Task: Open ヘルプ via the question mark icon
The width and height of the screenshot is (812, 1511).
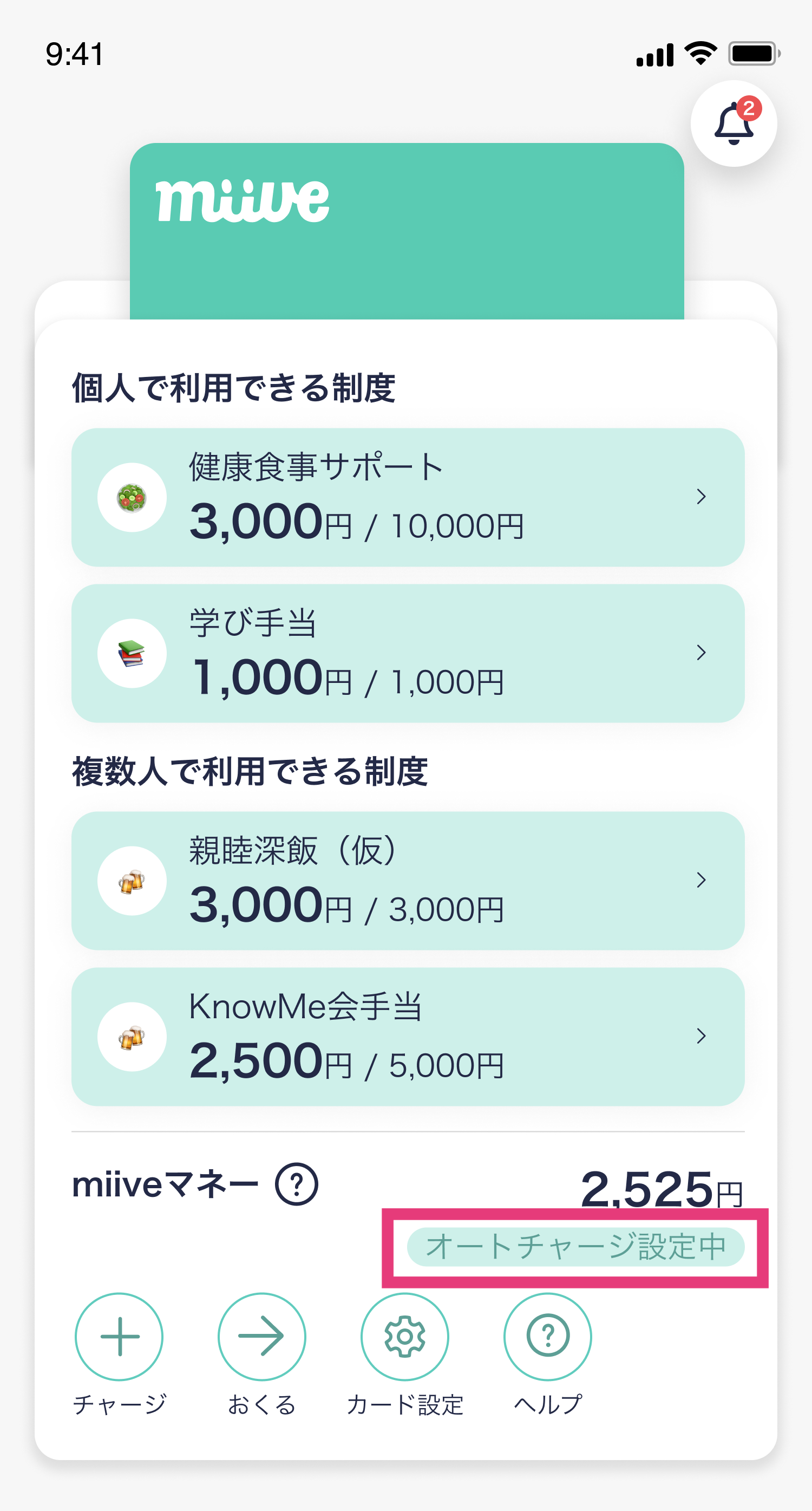Action: pos(546,1336)
